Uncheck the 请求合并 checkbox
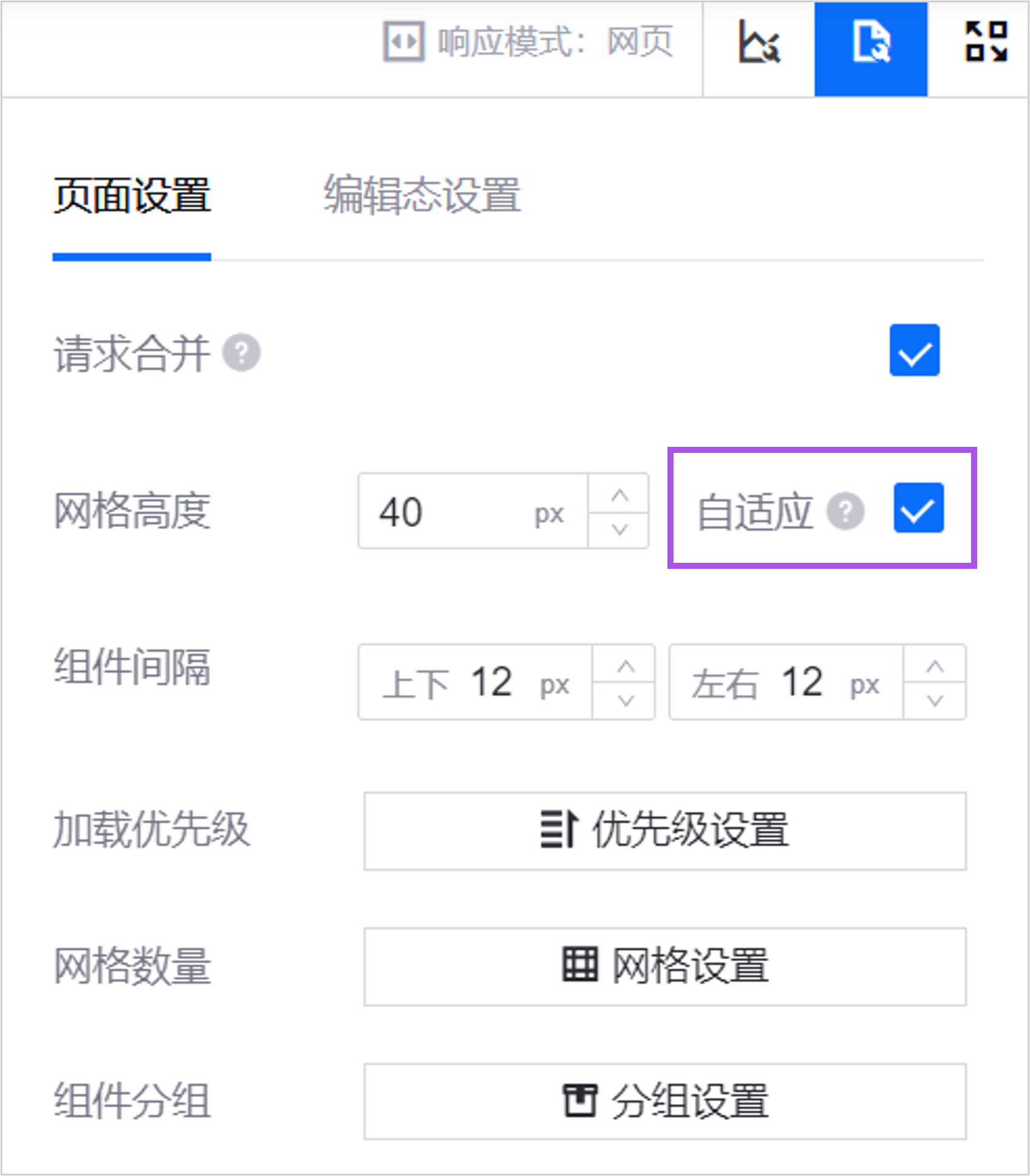This screenshot has width=1030, height=1176. coord(915,350)
